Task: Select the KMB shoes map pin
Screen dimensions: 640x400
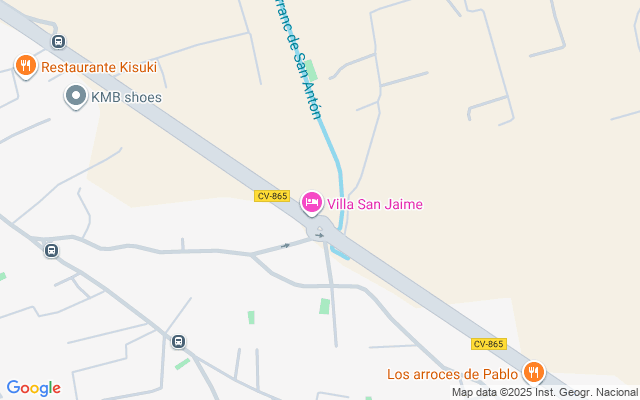Action: (75, 97)
